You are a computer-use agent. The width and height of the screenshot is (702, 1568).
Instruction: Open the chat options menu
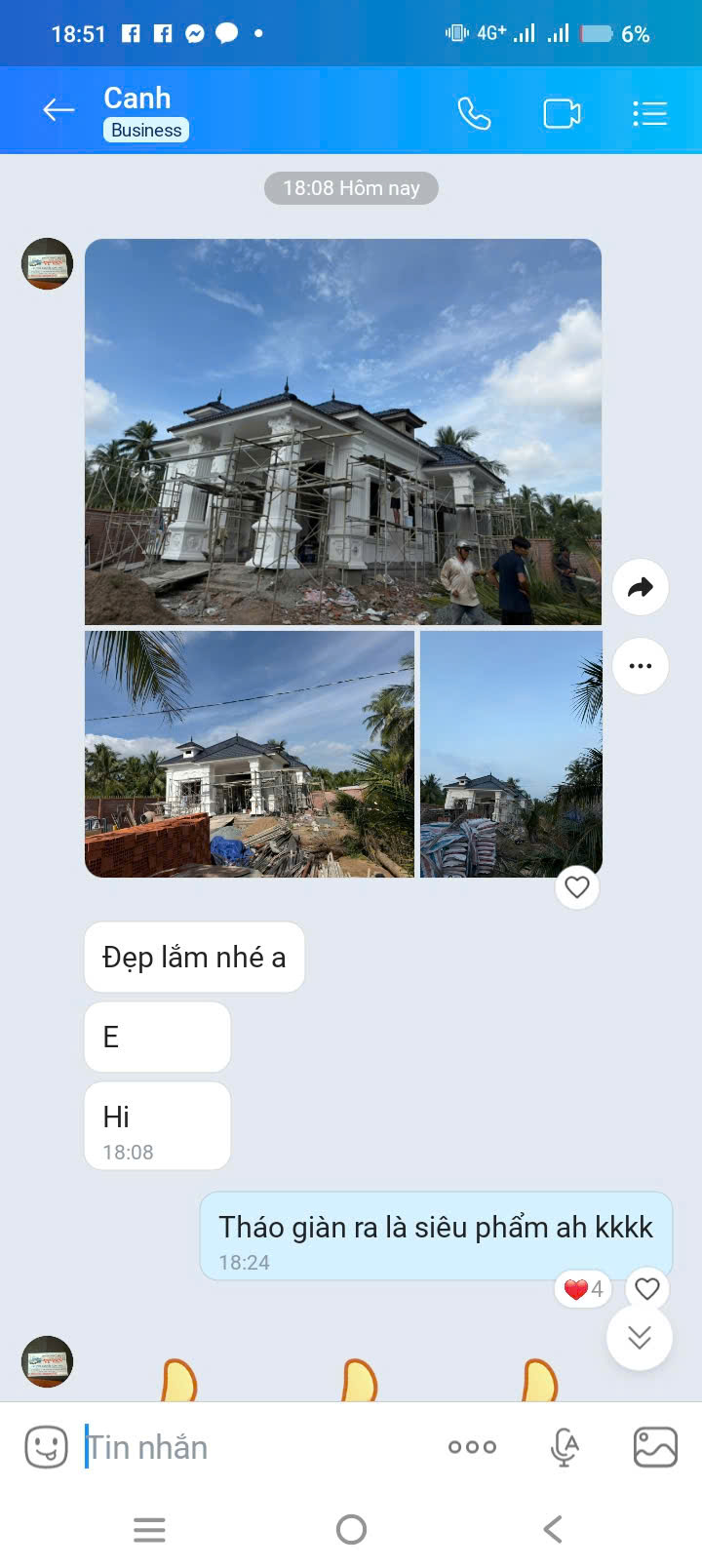pyautogui.click(x=649, y=113)
